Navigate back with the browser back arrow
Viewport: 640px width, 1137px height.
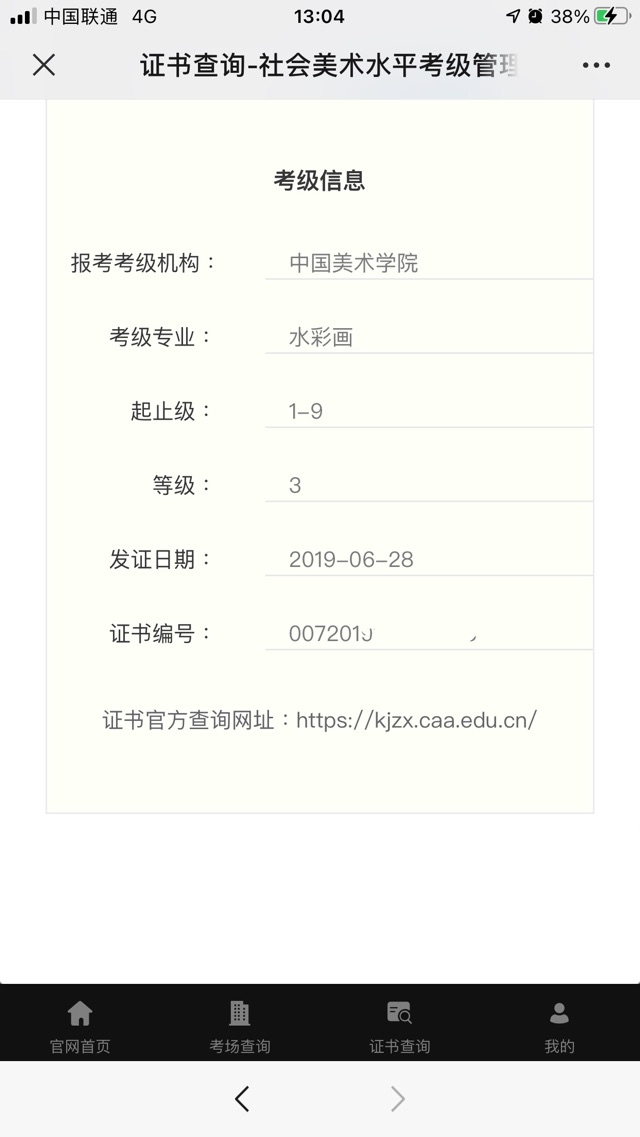[x=242, y=1099]
